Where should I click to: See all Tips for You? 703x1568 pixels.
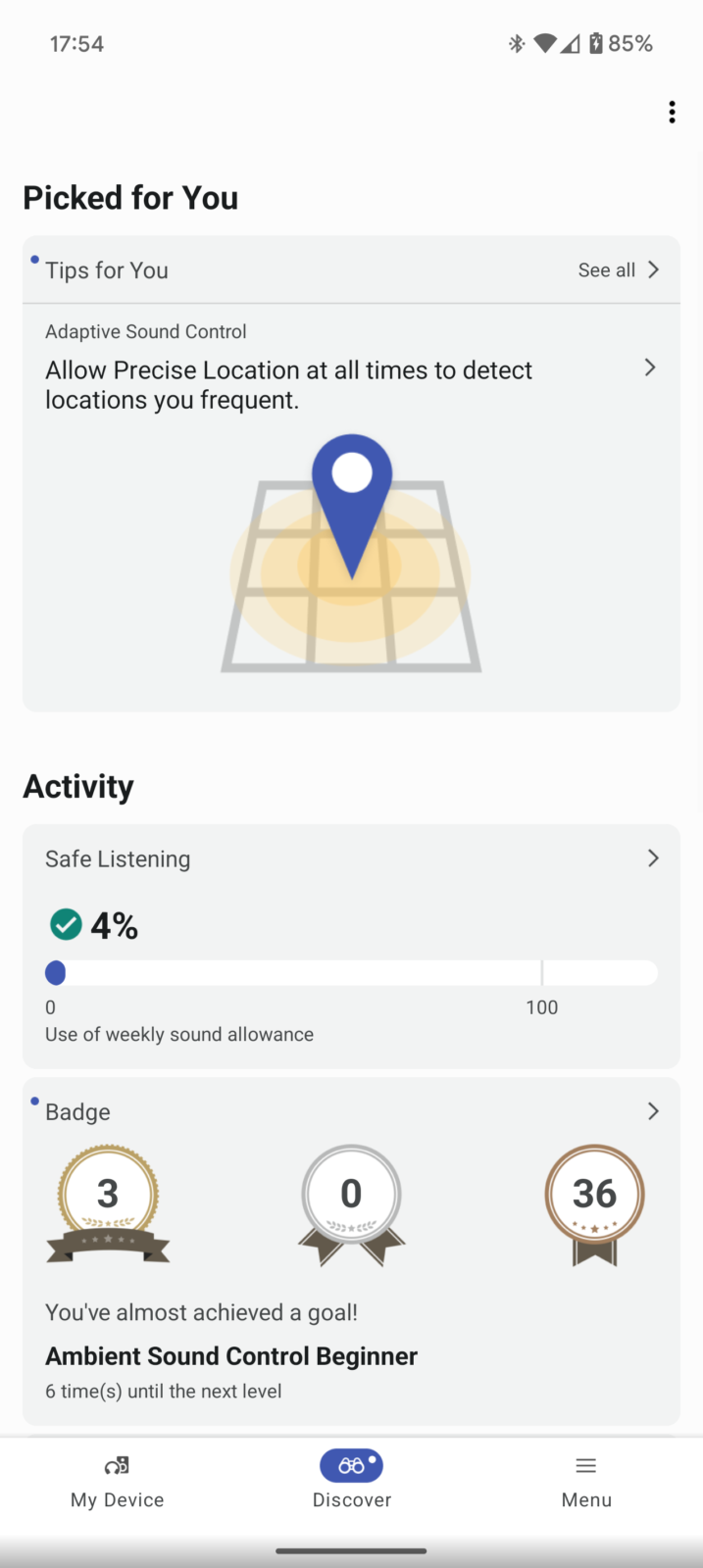tap(618, 270)
